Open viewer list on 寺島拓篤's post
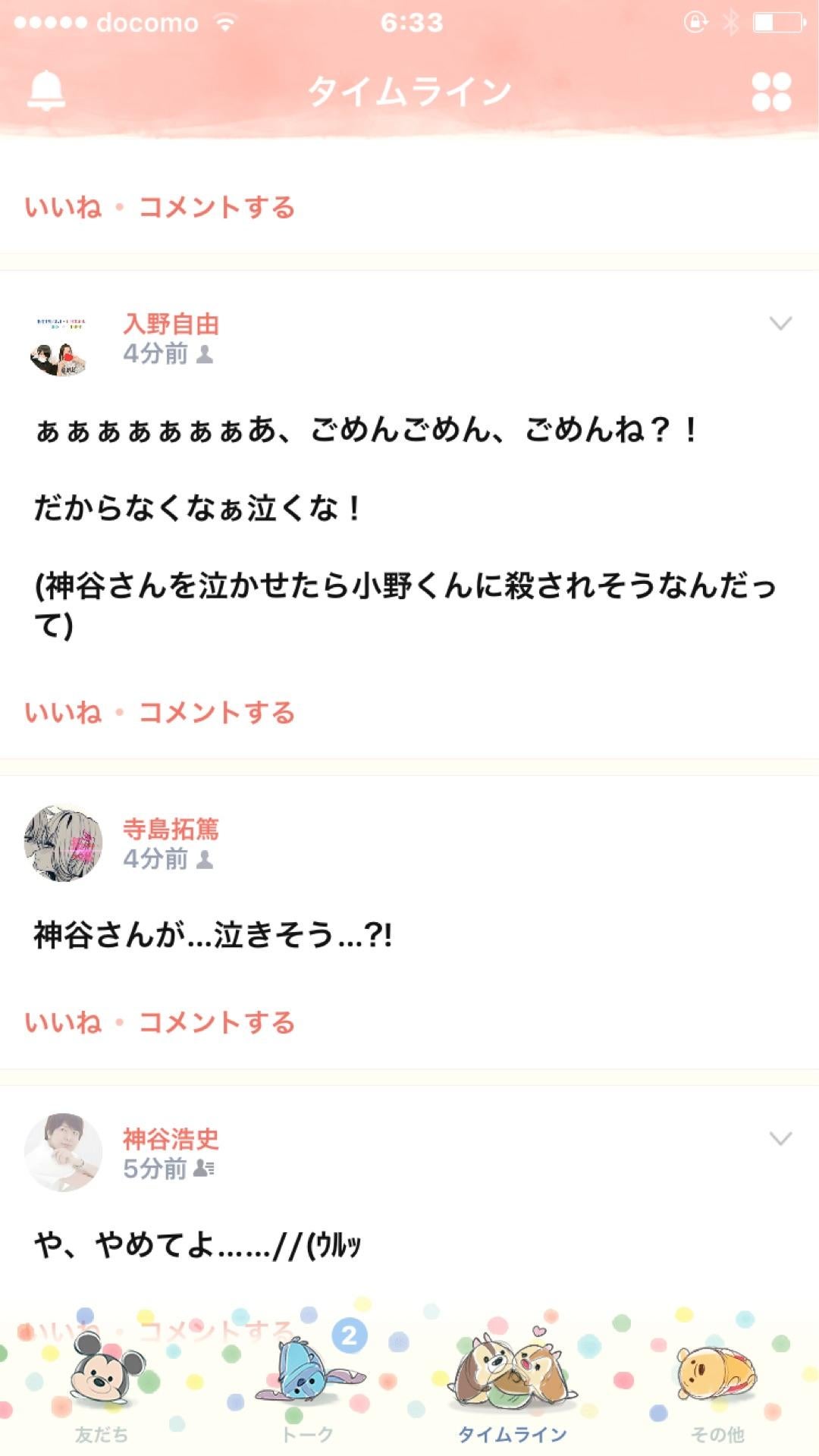819x1456 pixels. click(206, 861)
